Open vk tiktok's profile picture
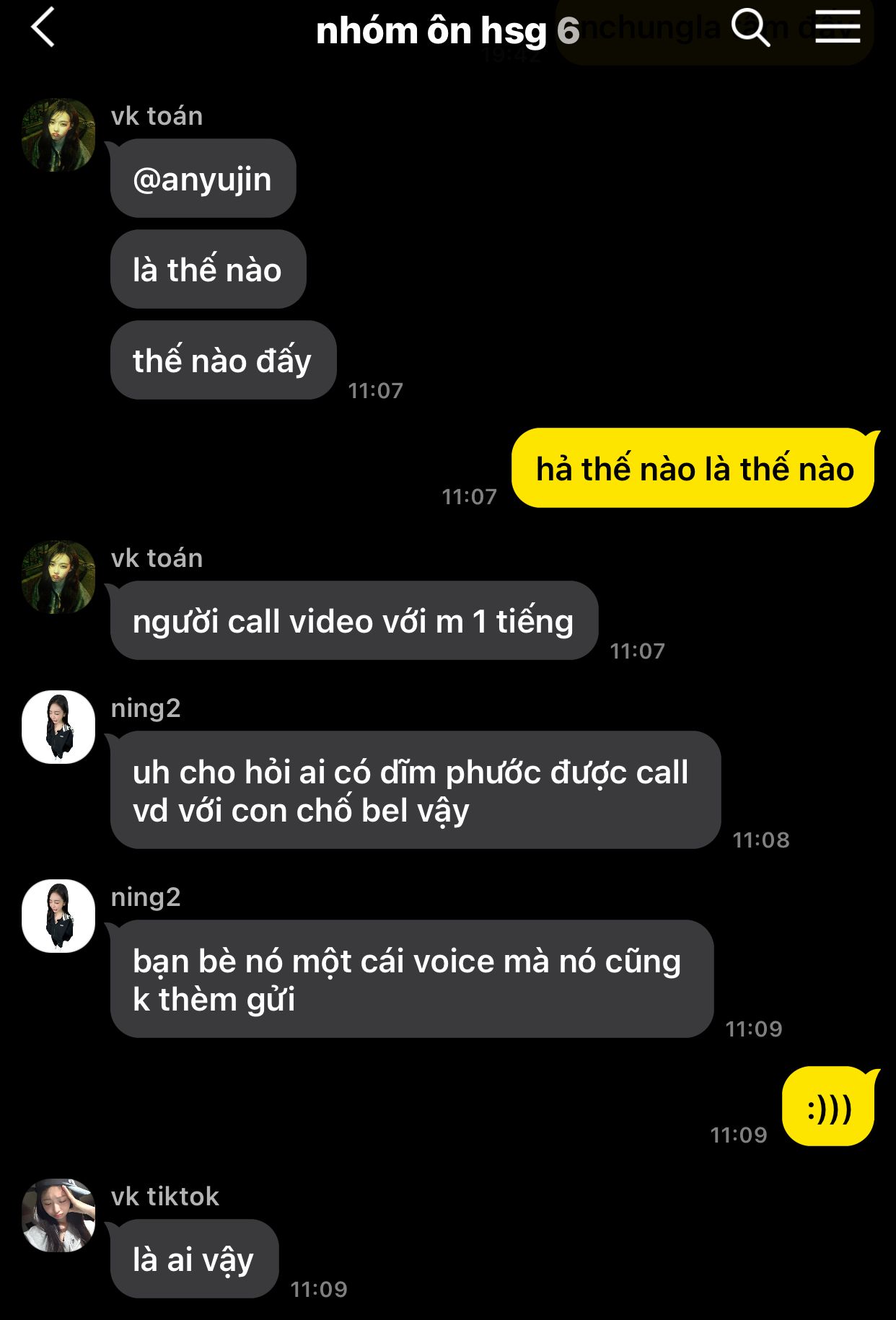The height and width of the screenshot is (1320, 896). tap(58, 1215)
